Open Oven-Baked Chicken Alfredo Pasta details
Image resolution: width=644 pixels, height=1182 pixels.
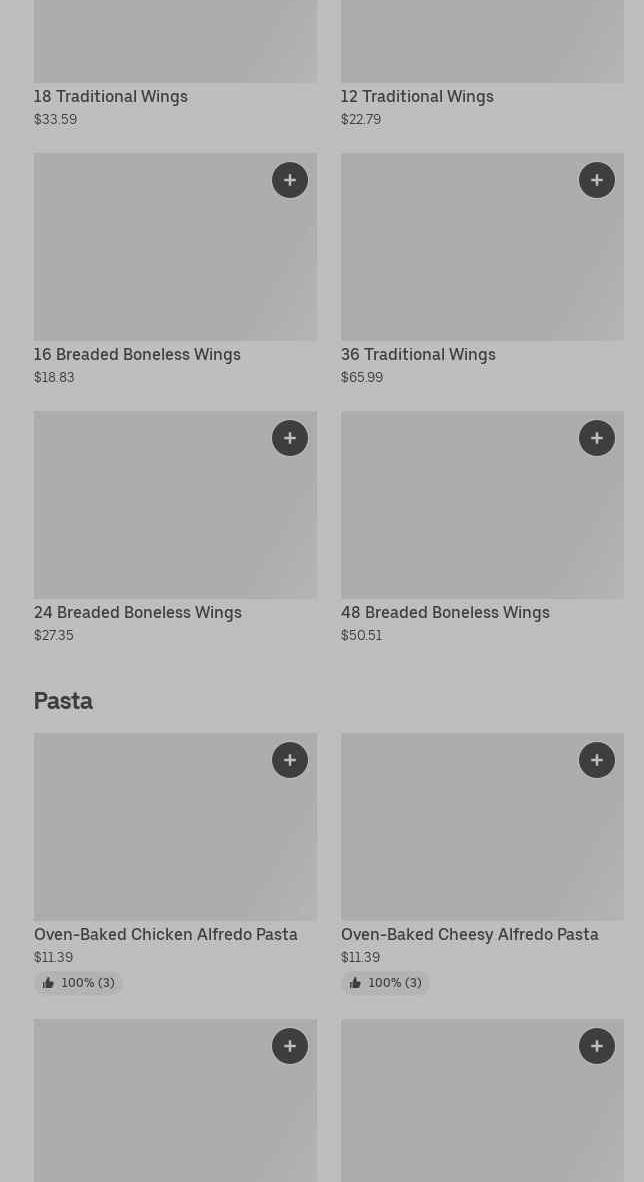(166, 934)
